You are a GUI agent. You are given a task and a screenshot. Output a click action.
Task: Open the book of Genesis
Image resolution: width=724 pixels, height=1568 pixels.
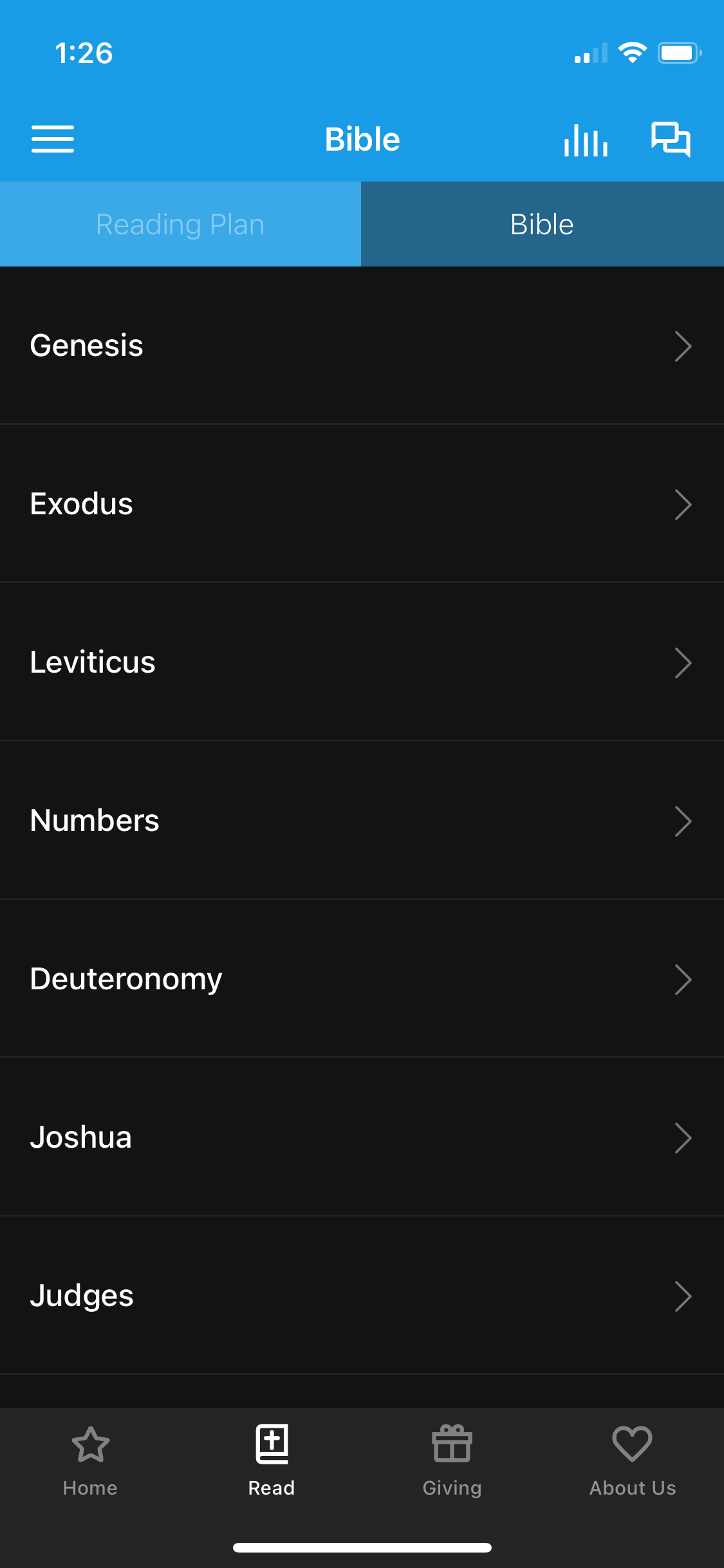tap(362, 346)
